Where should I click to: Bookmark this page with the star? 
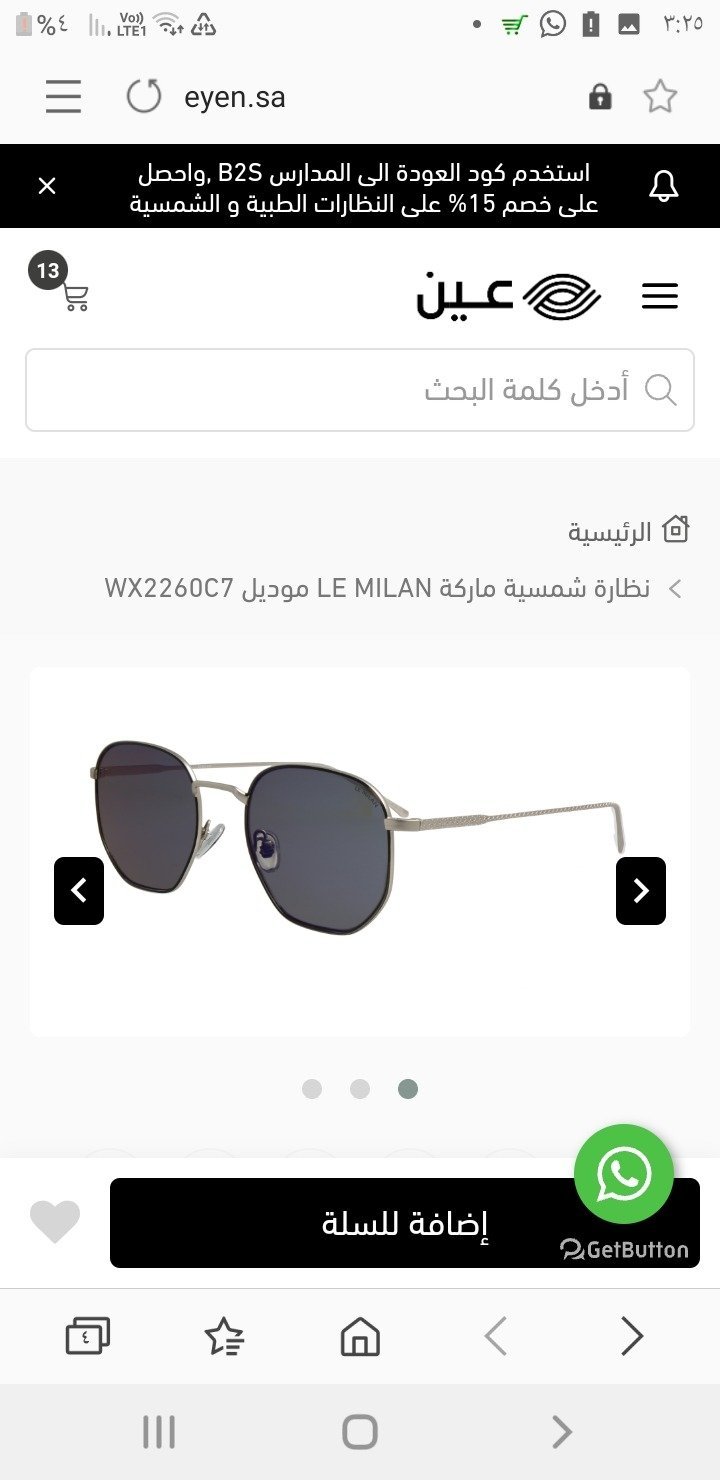(660, 97)
